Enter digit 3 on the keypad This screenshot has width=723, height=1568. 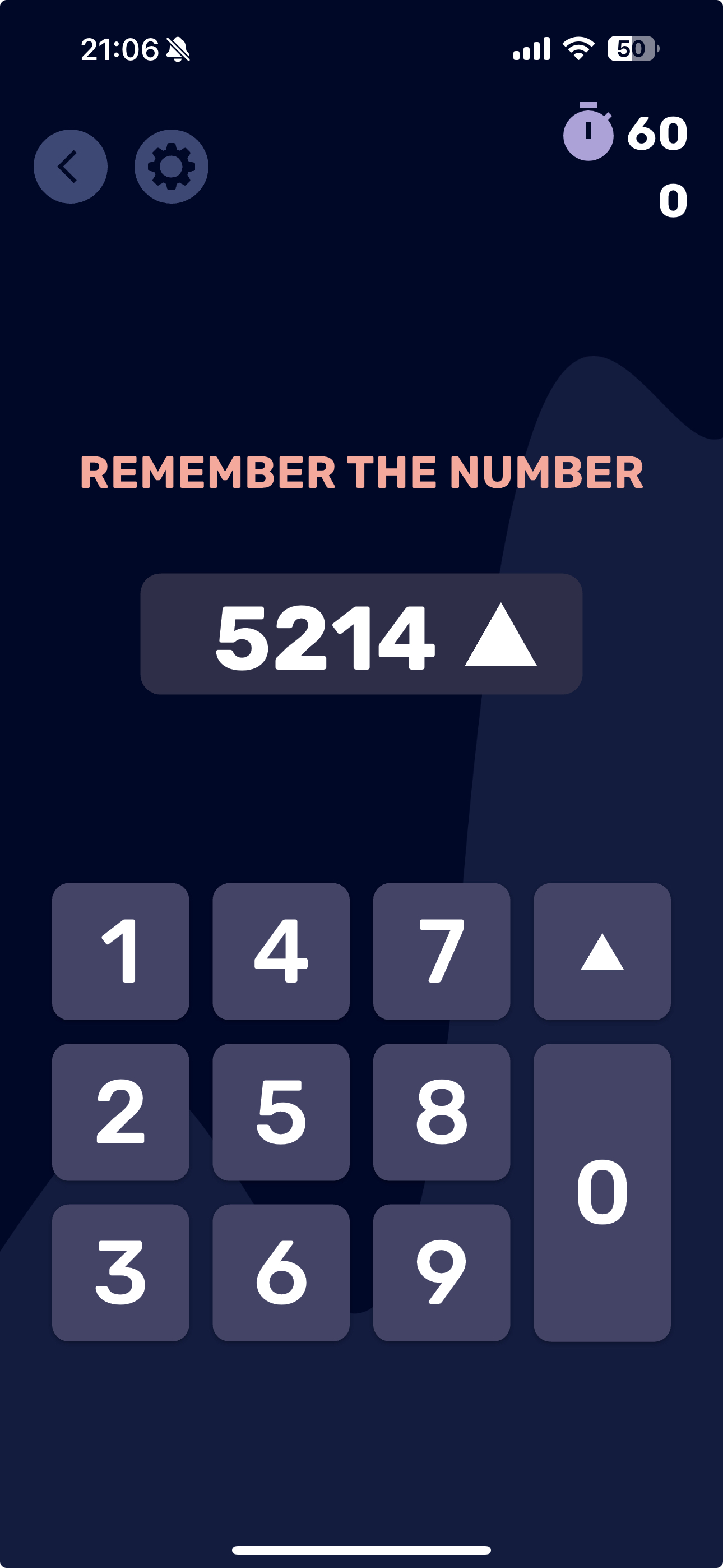tap(121, 1272)
